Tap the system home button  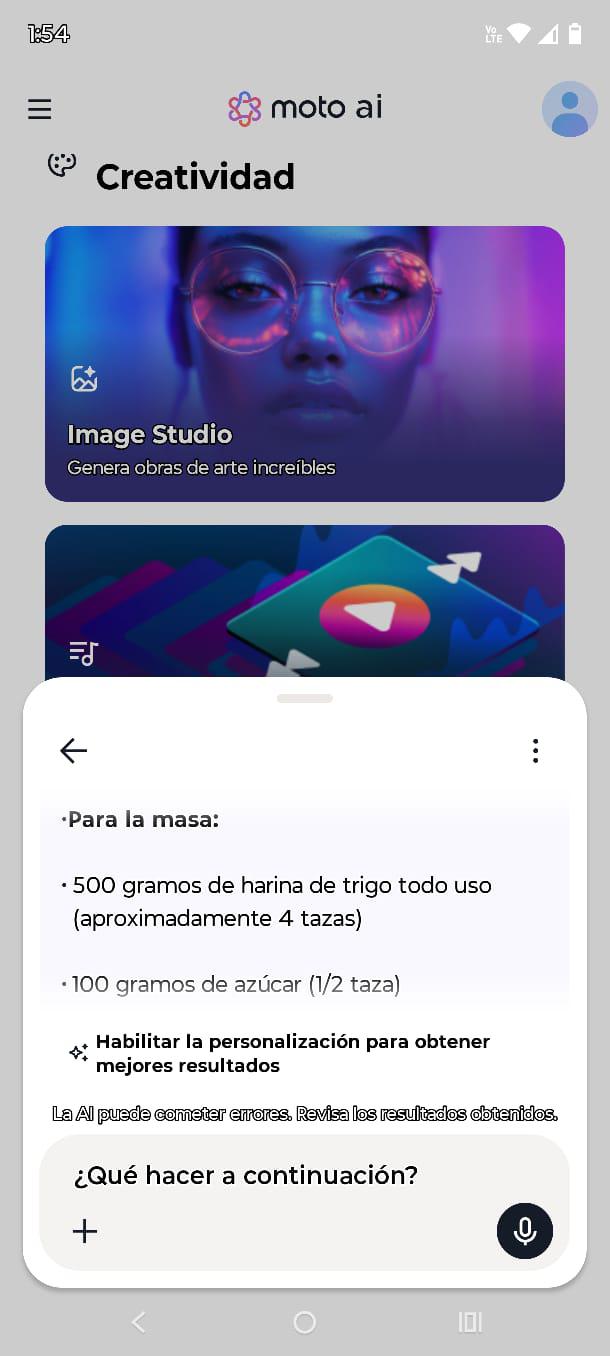pos(305,1323)
